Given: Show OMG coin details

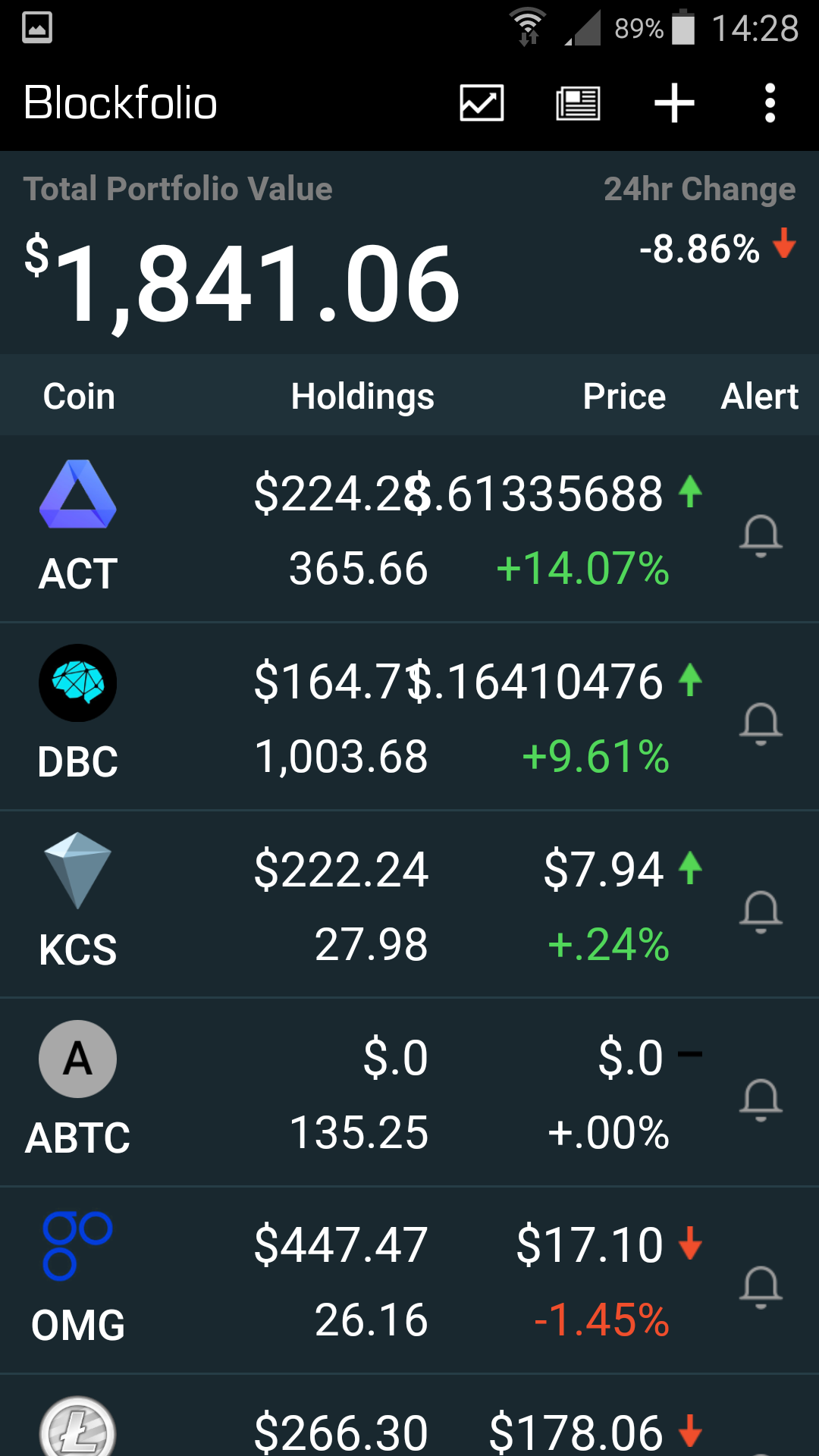Looking at the screenshot, I should point(78,1280).
